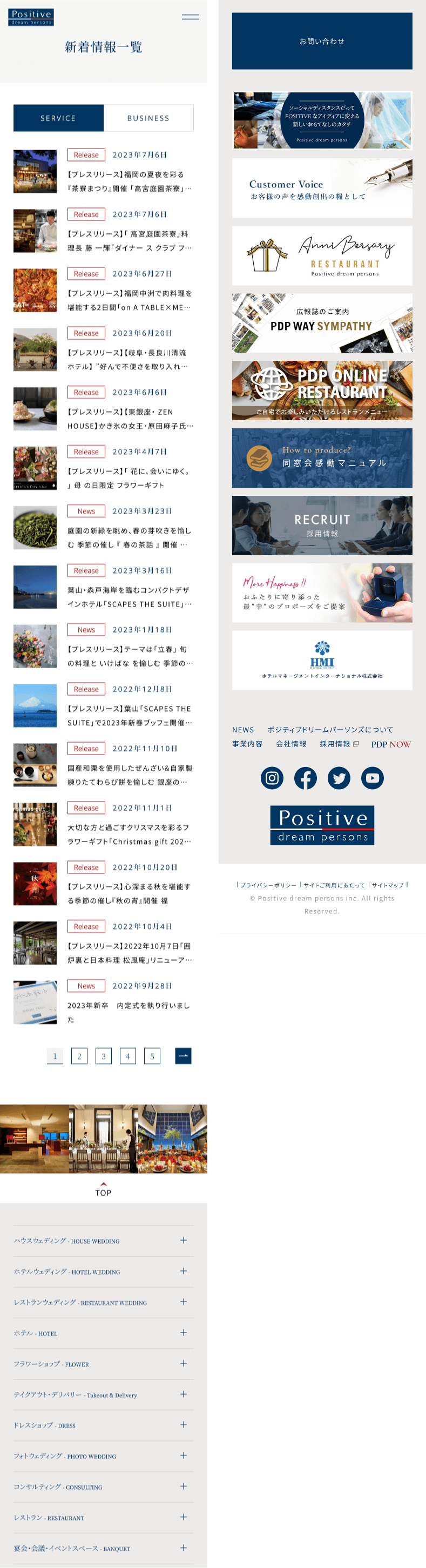Open the 2023年3月23日 春の茶話 news item
426x1568 pixels.
pos(129,537)
